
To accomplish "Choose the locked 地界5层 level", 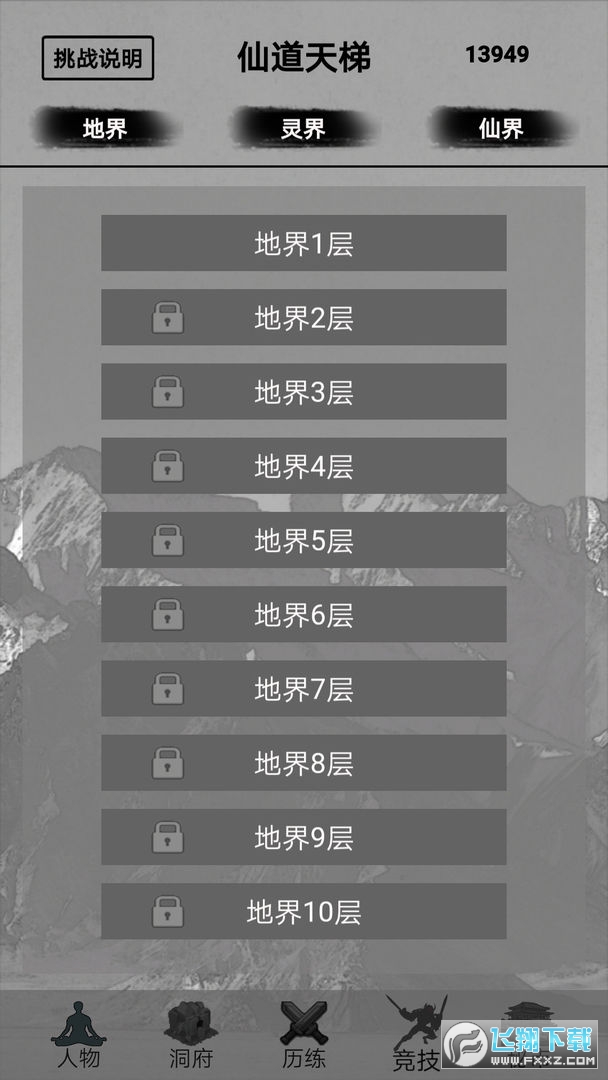I will (303, 540).
